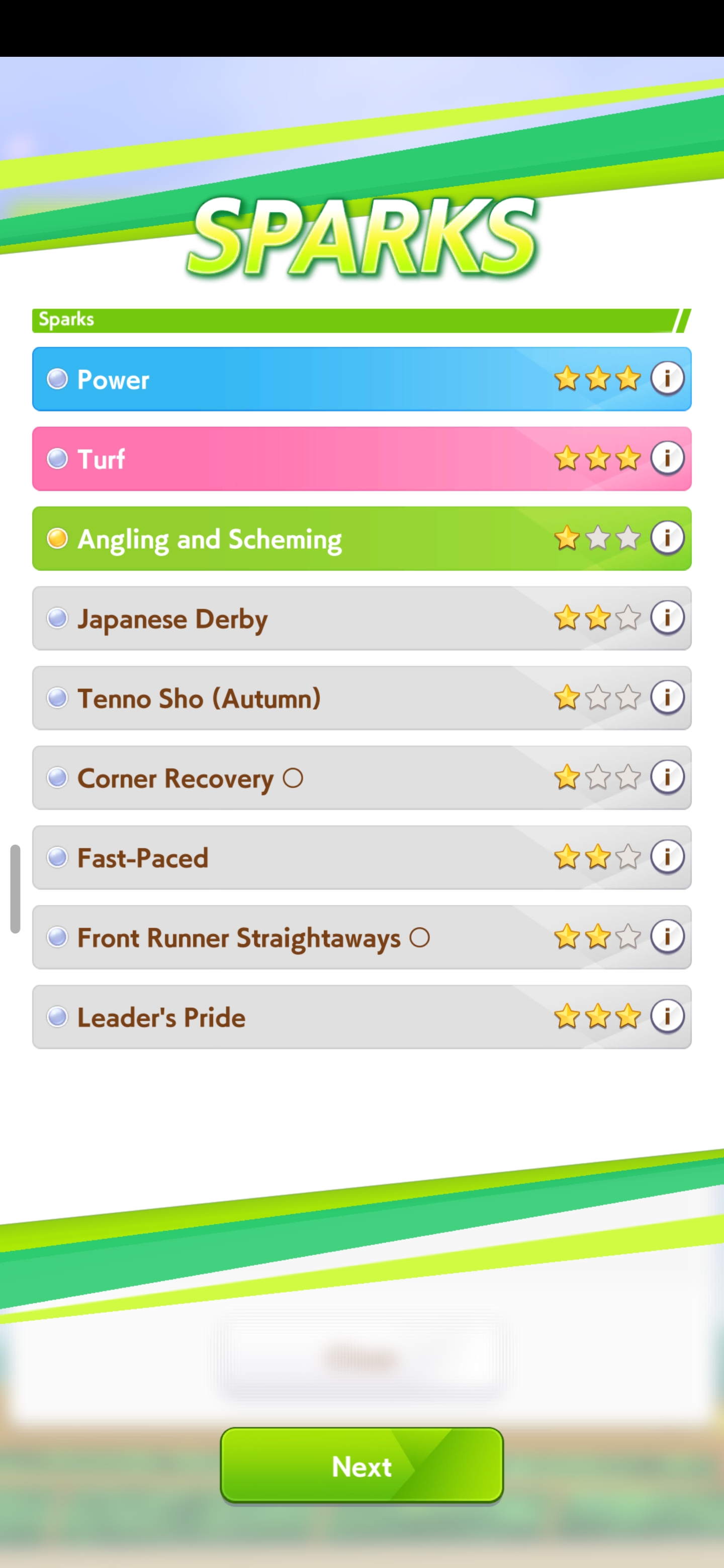View details of the Turf spark
The width and height of the screenshot is (724, 1568).
(x=667, y=458)
